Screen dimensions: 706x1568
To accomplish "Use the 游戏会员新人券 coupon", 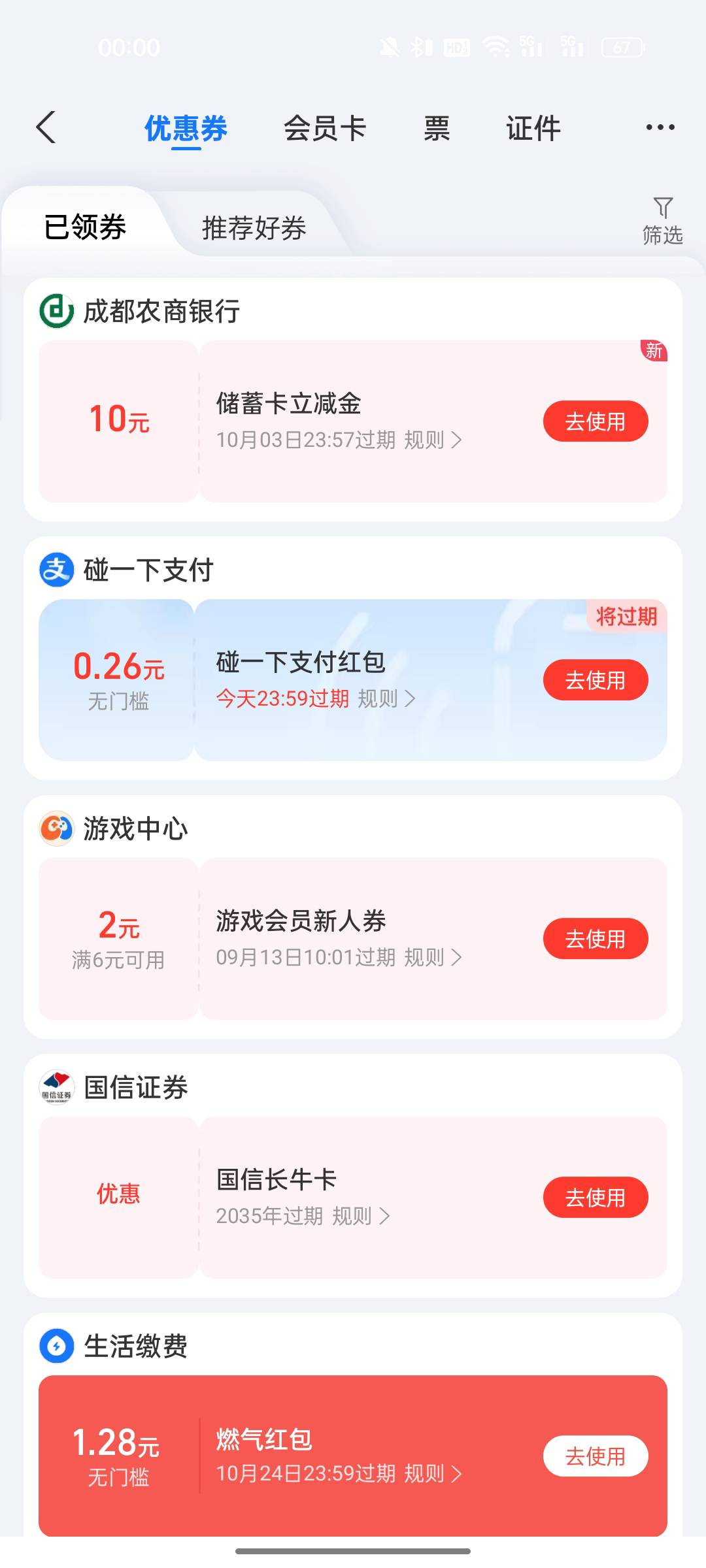I will pos(596,939).
